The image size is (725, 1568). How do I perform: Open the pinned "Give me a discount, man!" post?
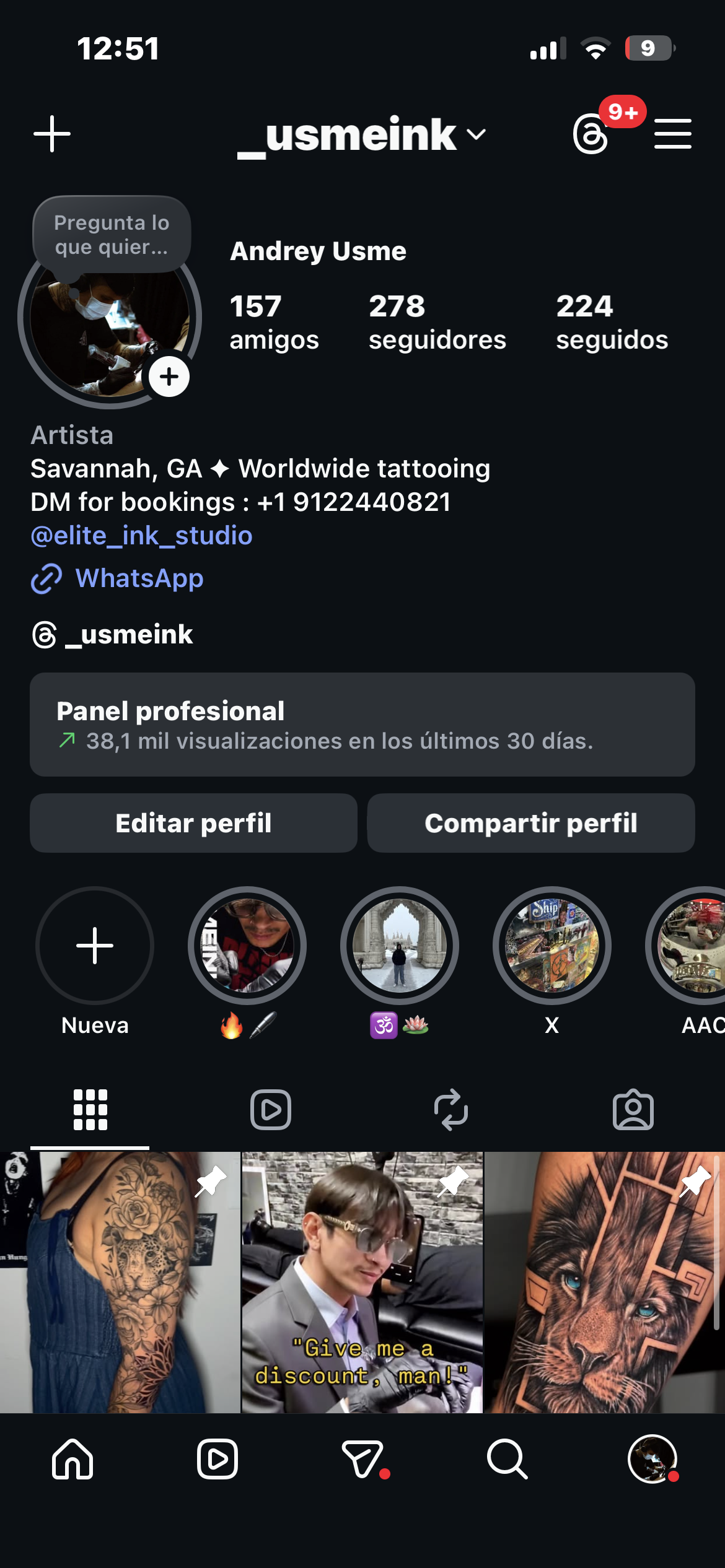pos(362,1282)
